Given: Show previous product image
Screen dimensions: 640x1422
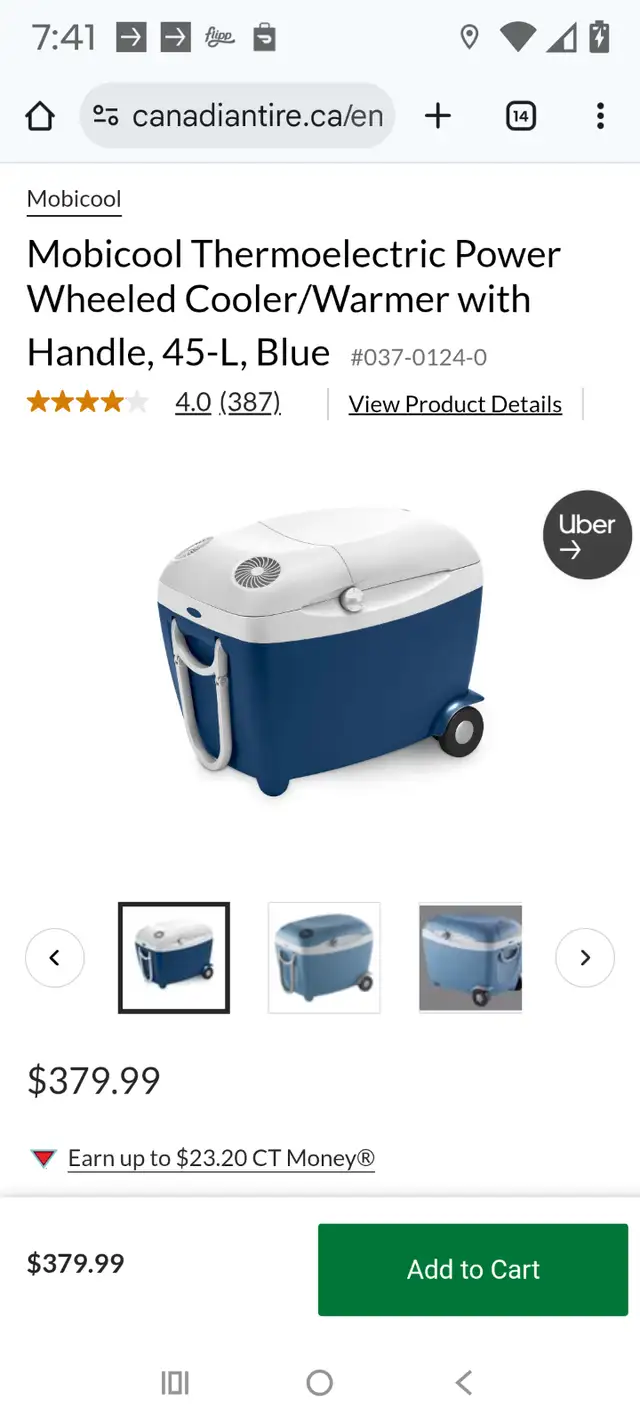Looking at the screenshot, I should coord(55,958).
